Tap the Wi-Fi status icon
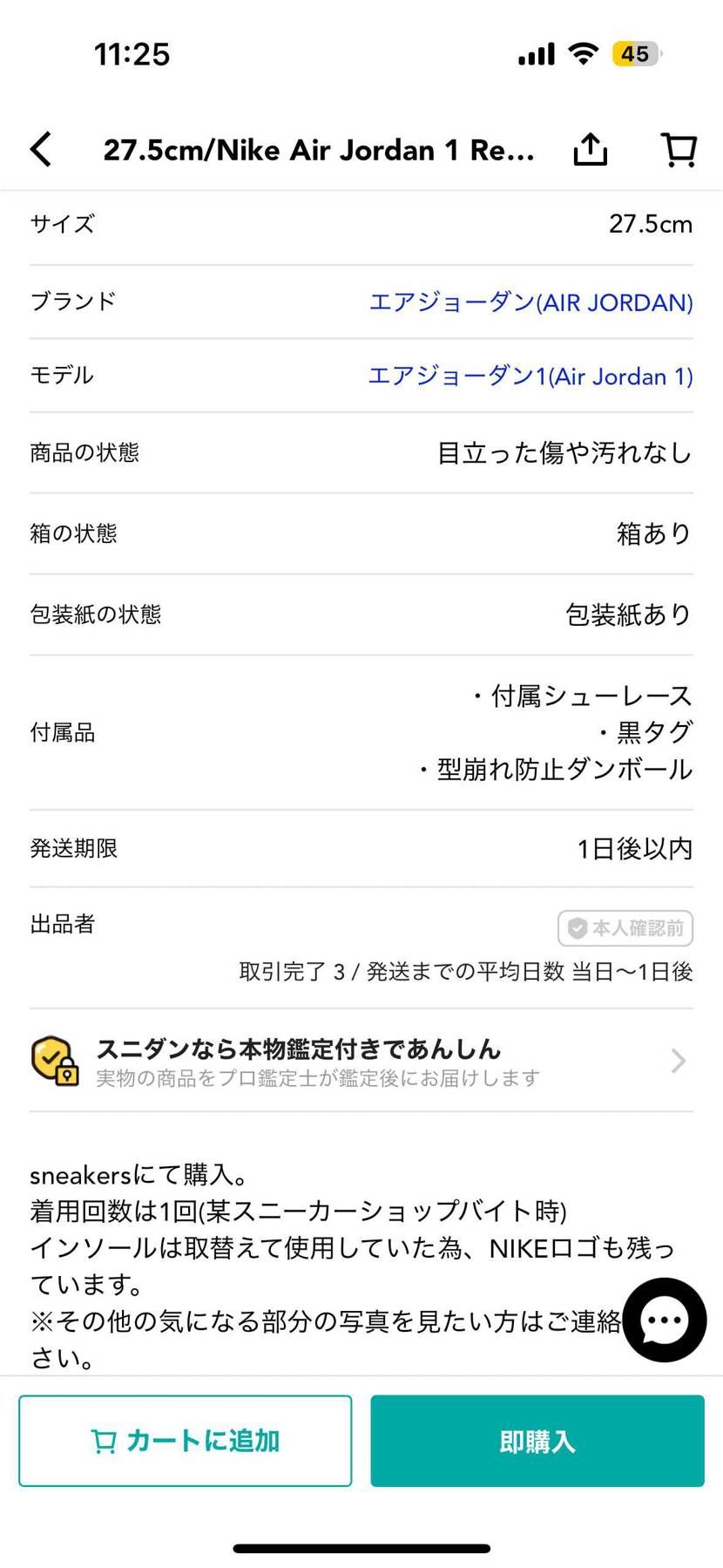The height and width of the screenshot is (1568, 723). point(584,52)
